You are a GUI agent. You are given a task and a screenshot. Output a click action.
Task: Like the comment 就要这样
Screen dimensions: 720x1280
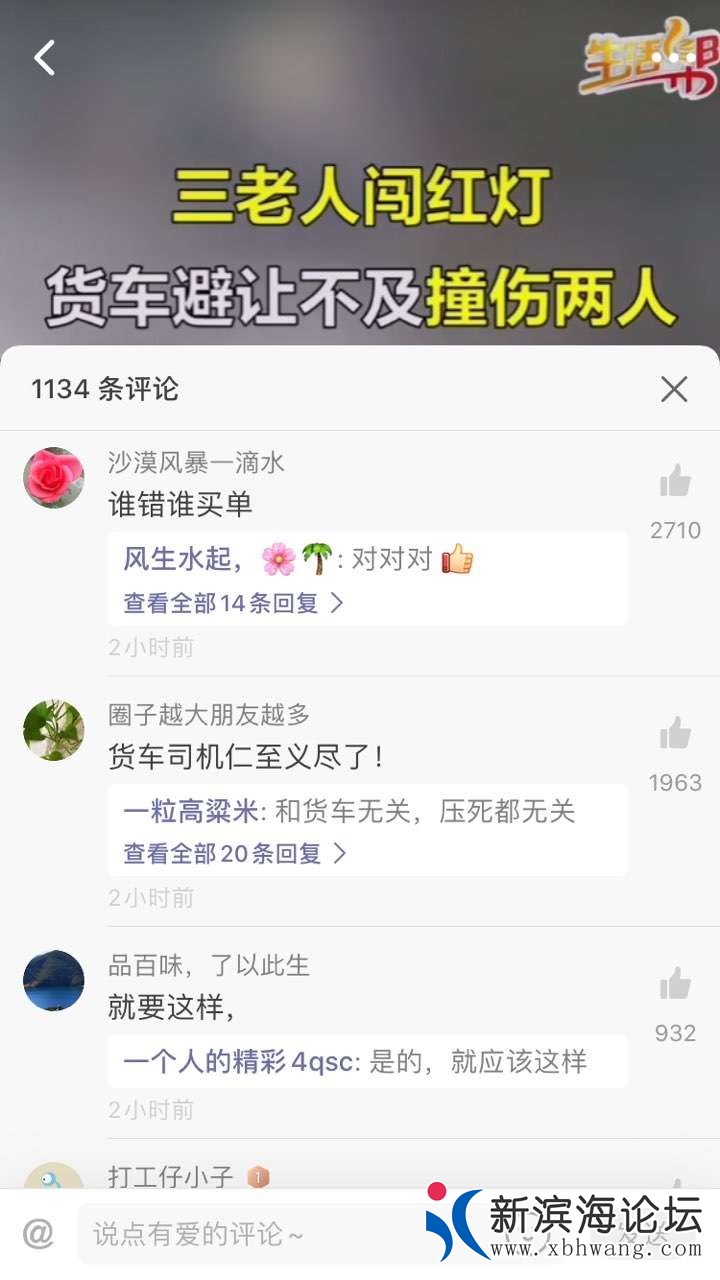click(x=675, y=985)
